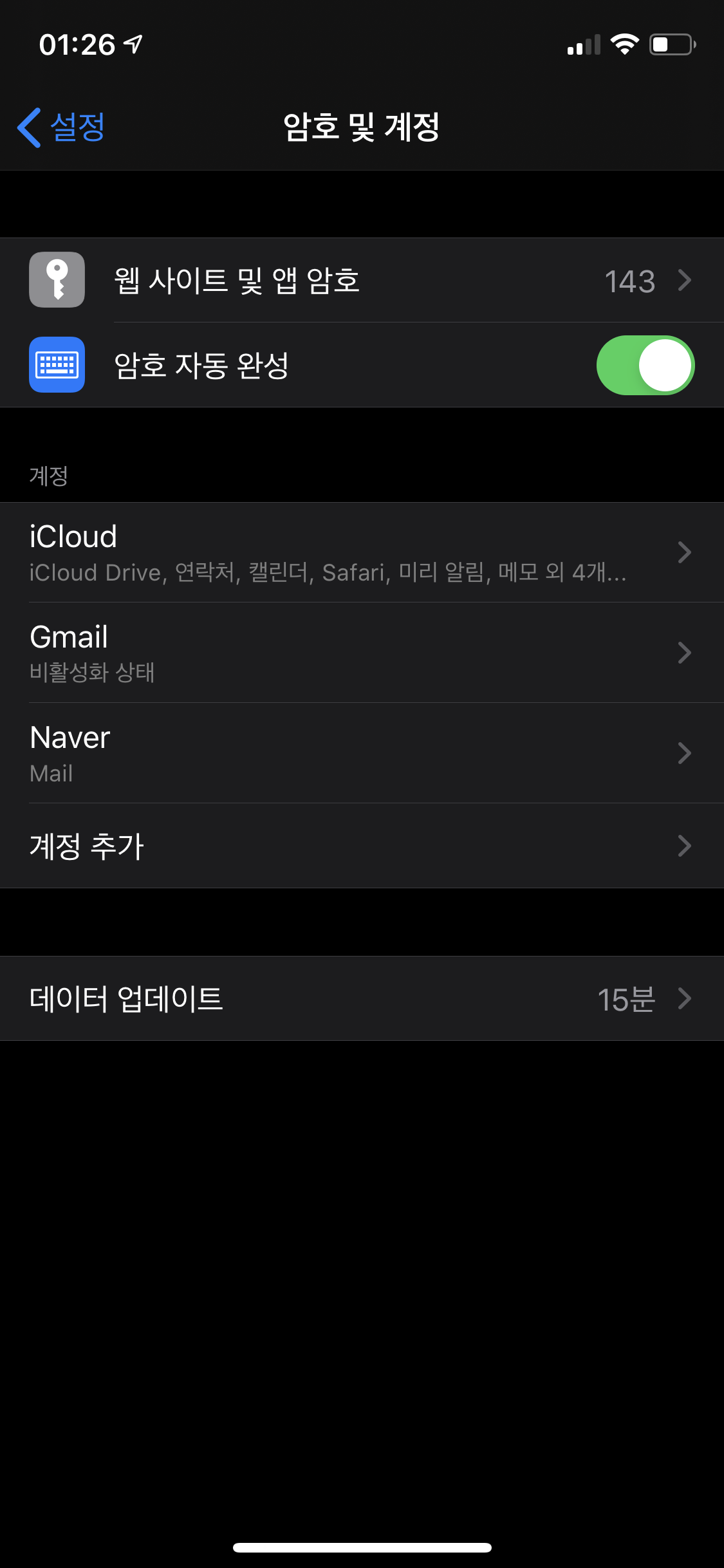The height and width of the screenshot is (1568, 724).
Task: Open iCloud account settings
Action: tap(362, 552)
